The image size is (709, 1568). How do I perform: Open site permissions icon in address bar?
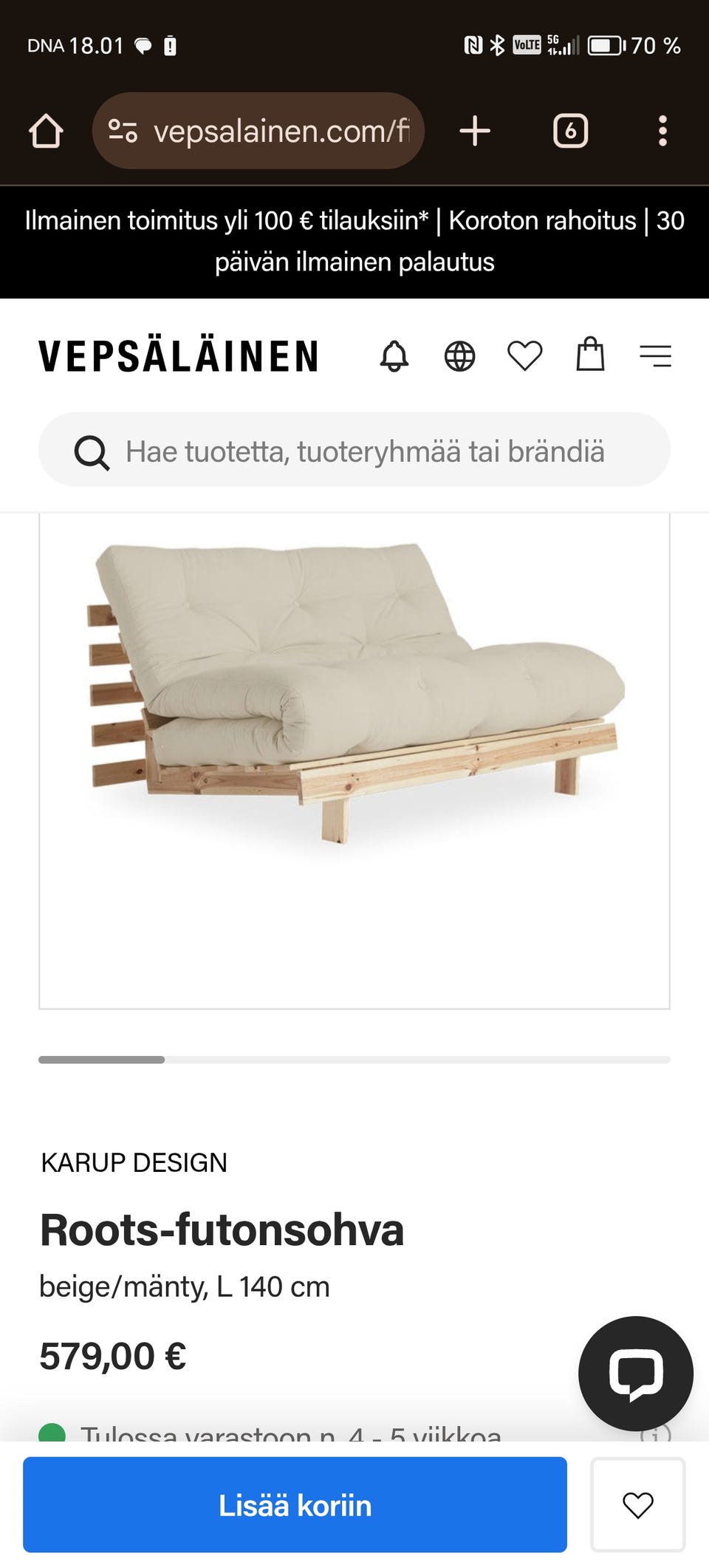(123, 131)
